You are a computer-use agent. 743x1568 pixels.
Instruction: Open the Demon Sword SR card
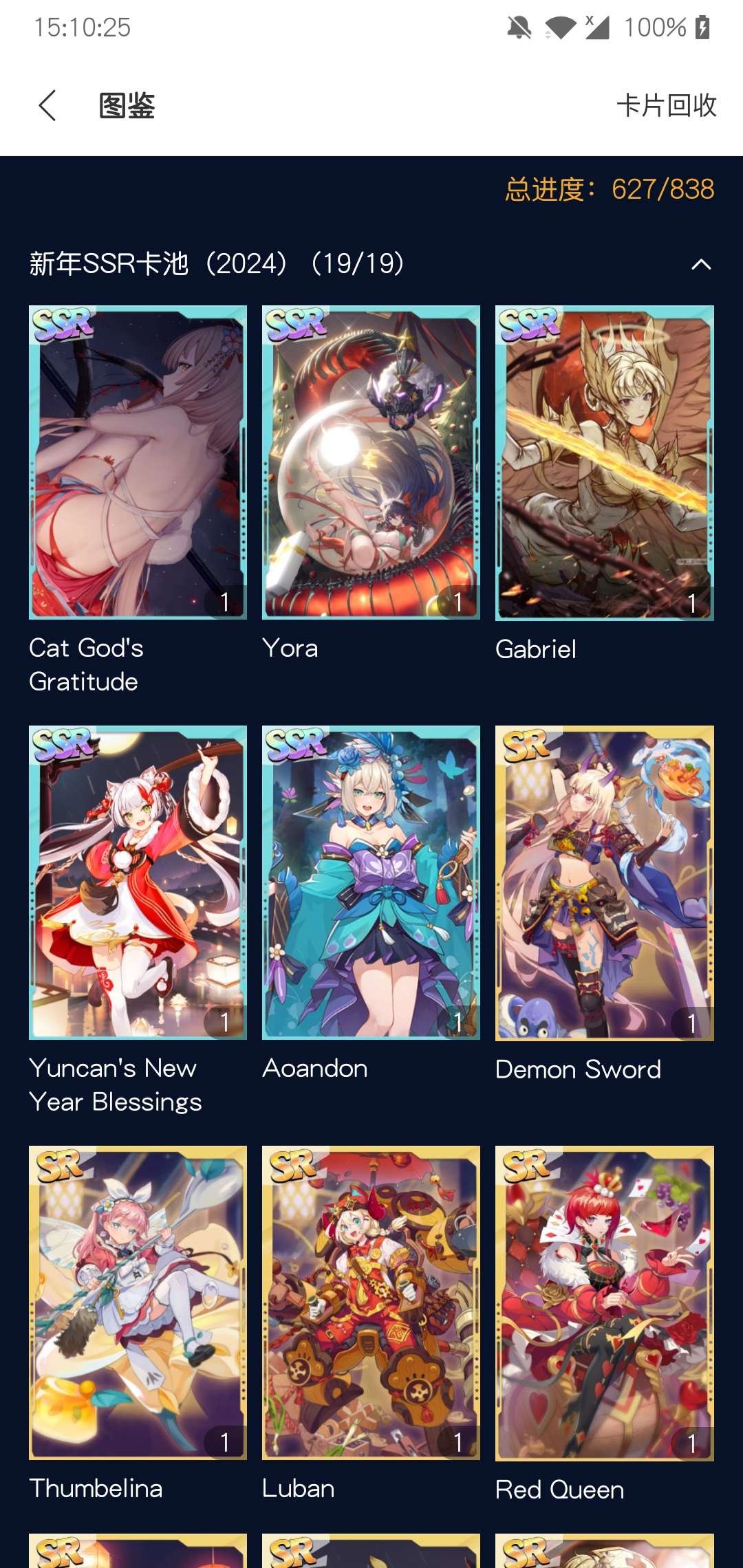pos(604,882)
